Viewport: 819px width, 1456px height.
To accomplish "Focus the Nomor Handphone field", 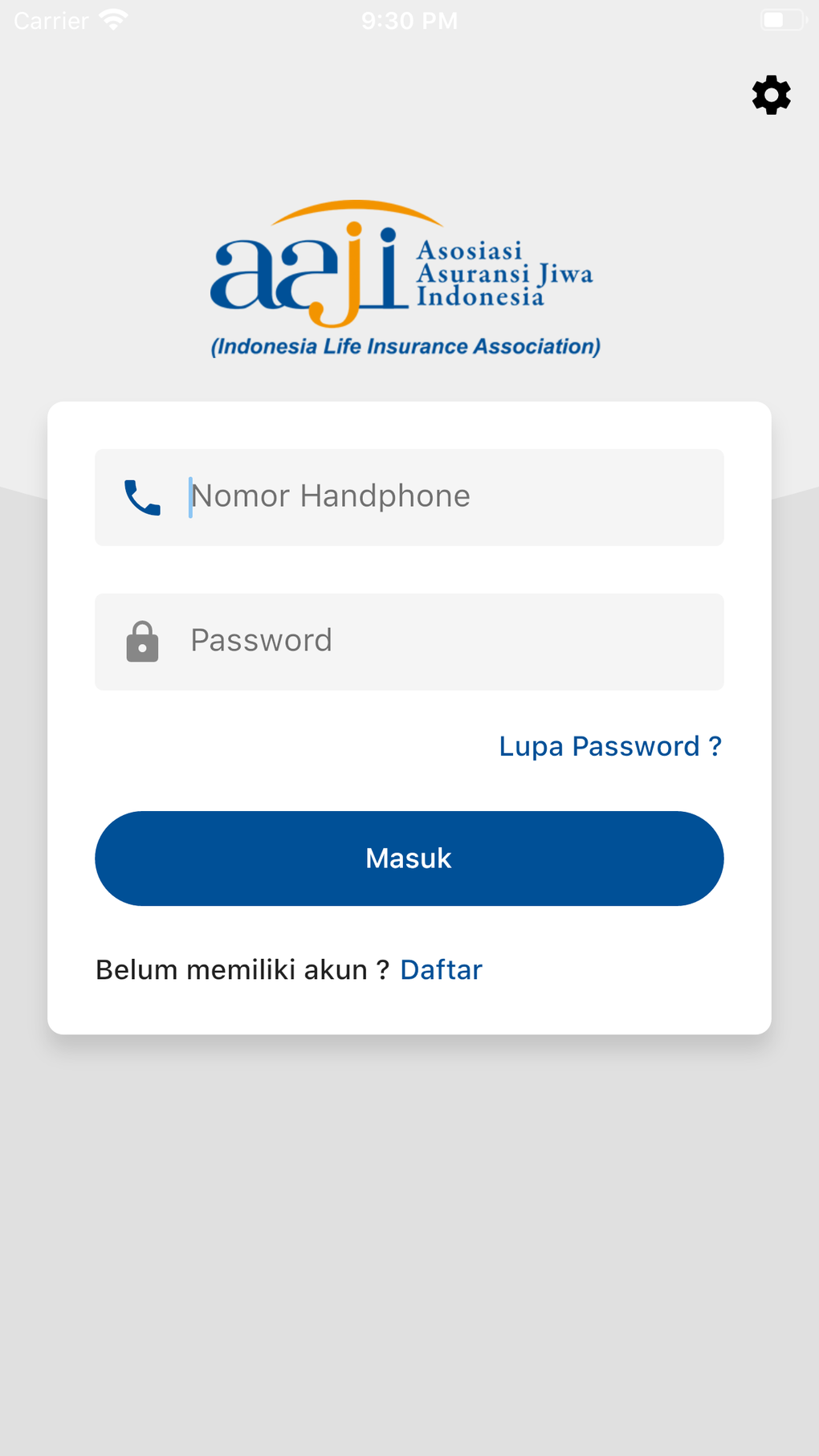I will (409, 497).
